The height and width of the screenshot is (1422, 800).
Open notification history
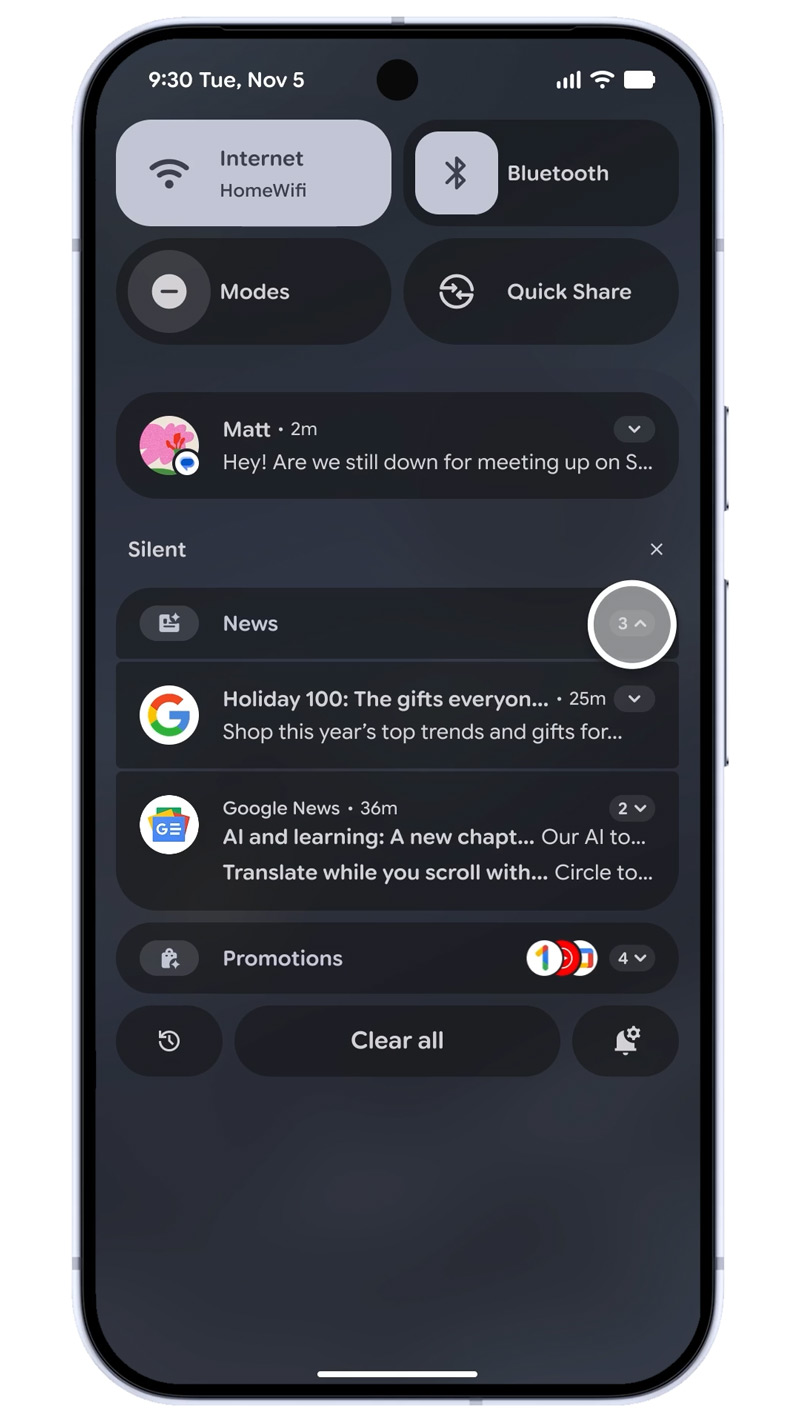point(169,1041)
